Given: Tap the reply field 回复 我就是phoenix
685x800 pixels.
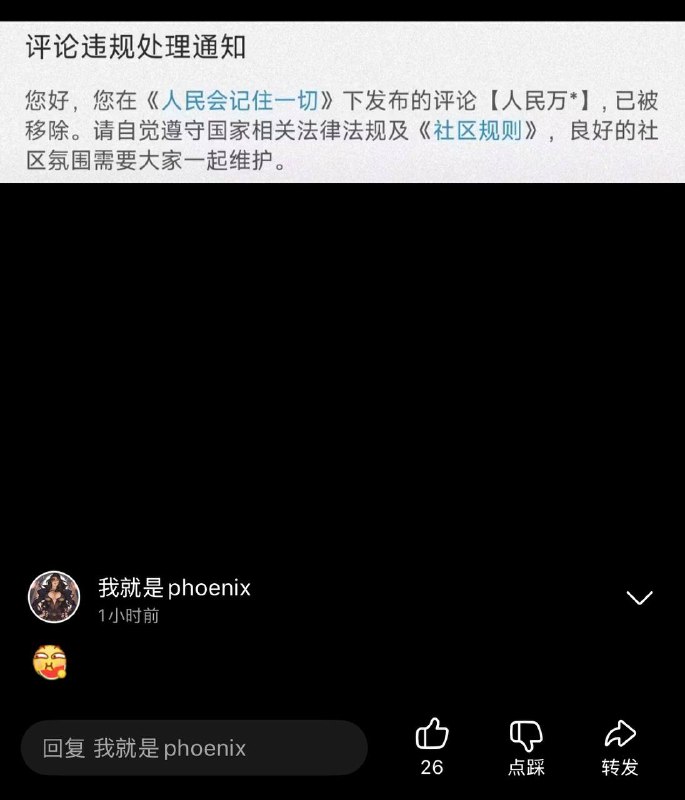Looking at the screenshot, I should 194,748.
